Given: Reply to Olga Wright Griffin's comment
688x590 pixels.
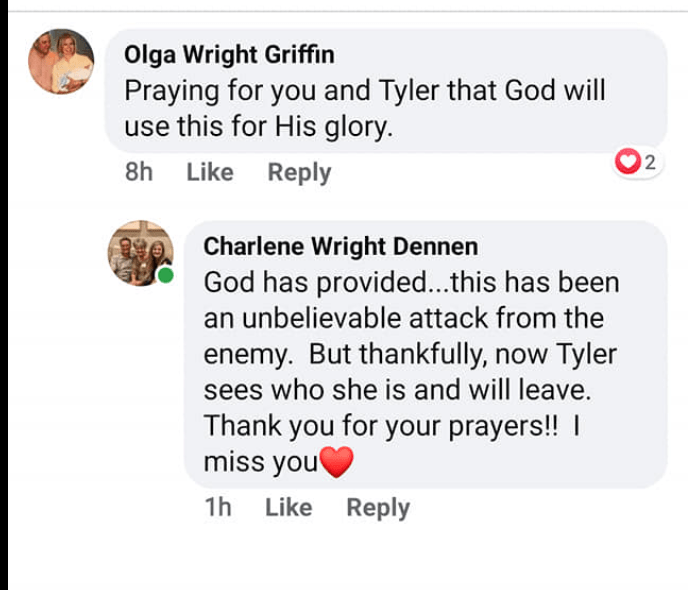Looking at the screenshot, I should [x=299, y=172].
